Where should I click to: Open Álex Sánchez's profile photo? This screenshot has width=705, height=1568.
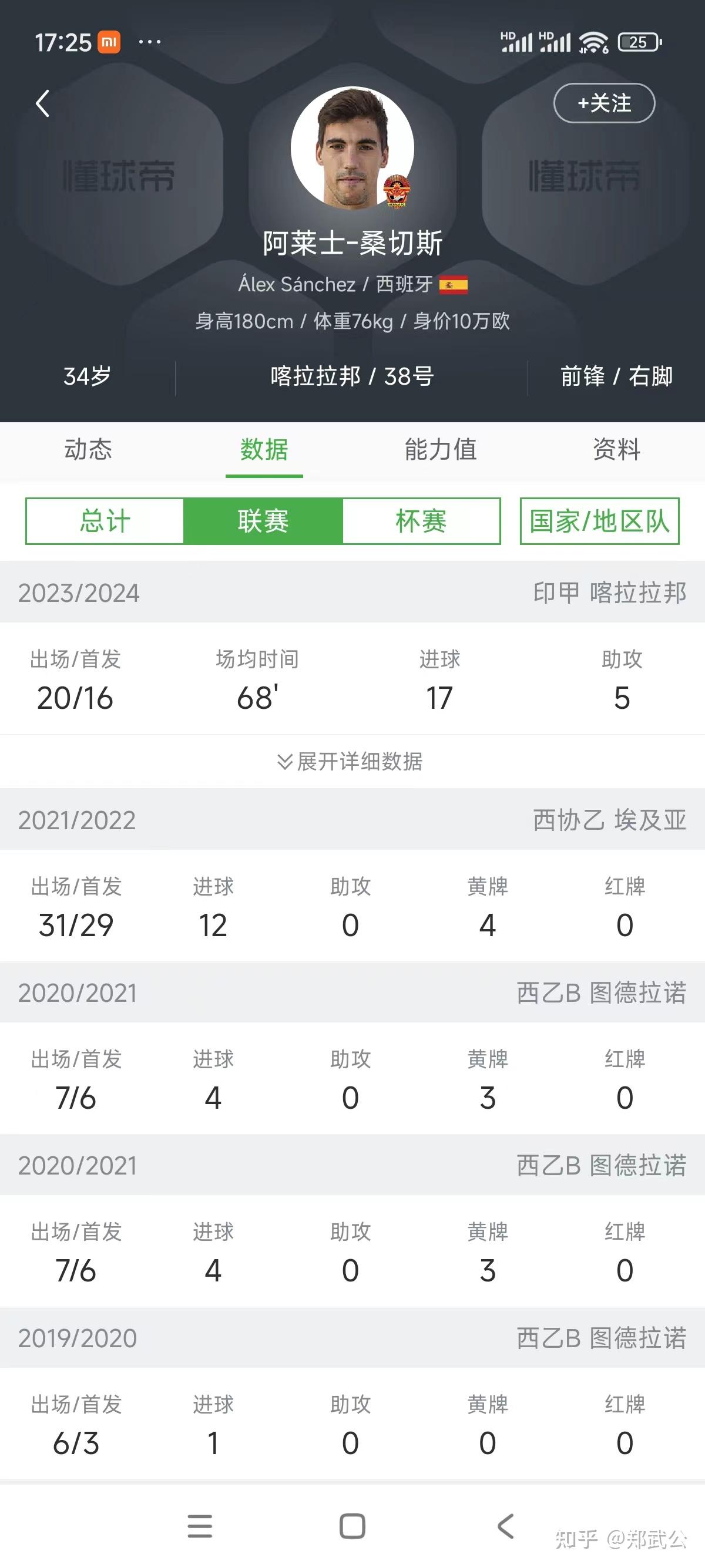tap(352, 149)
